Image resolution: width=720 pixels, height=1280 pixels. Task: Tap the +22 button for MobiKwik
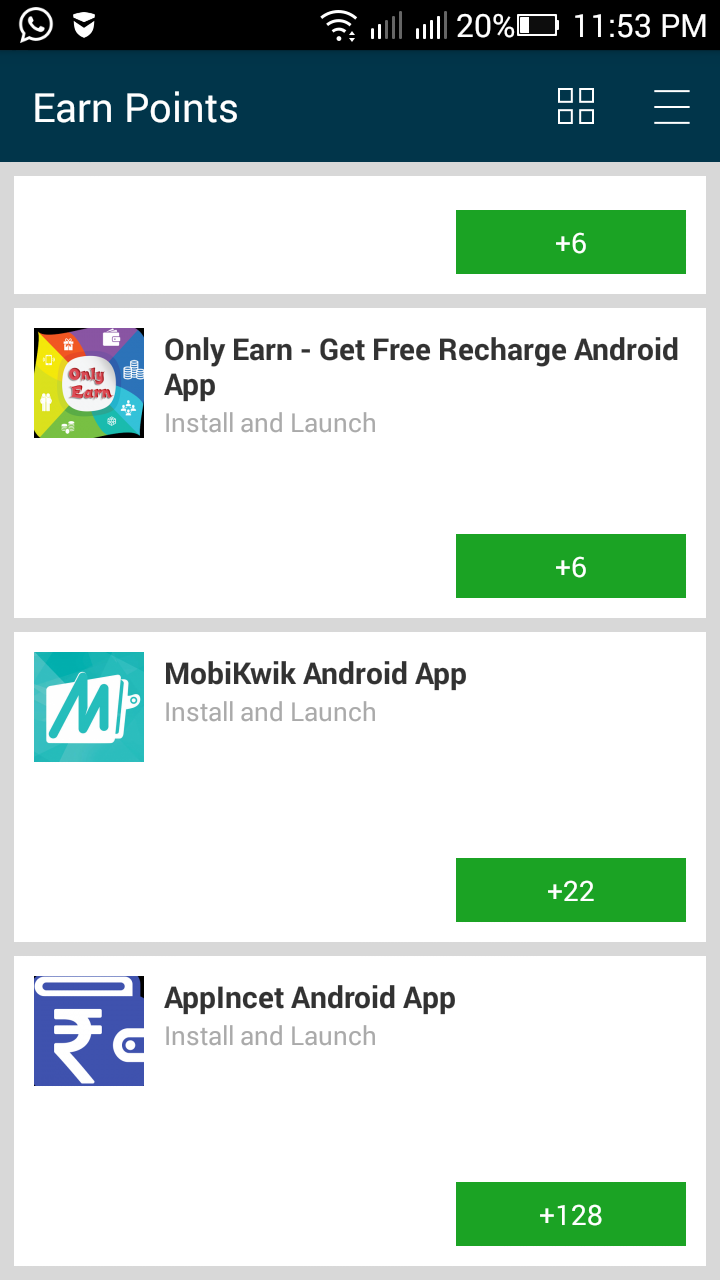[x=571, y=890]
